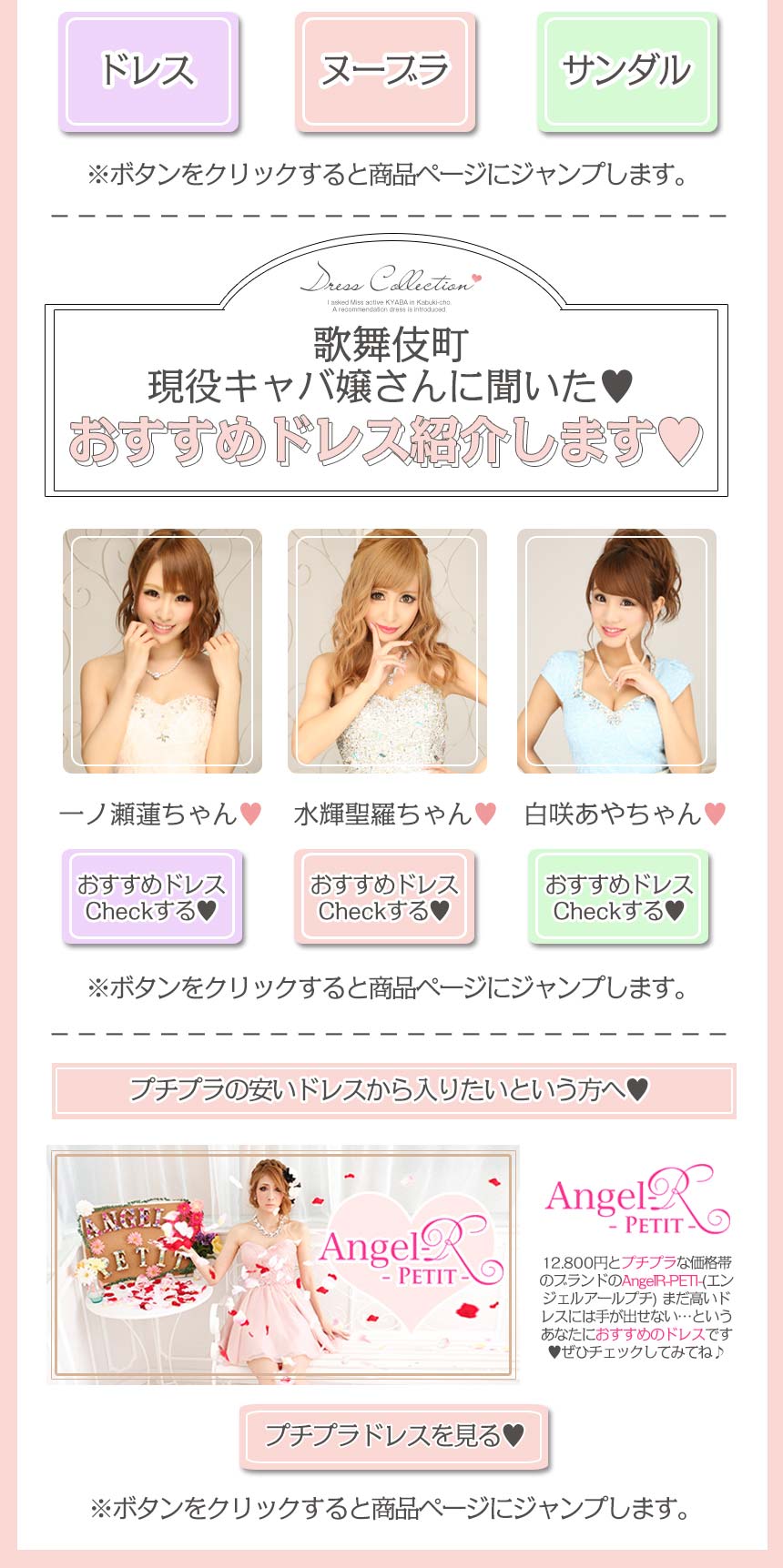Select the サンダル button
This screenshot has width=783, height=1568.
point(626,72)
